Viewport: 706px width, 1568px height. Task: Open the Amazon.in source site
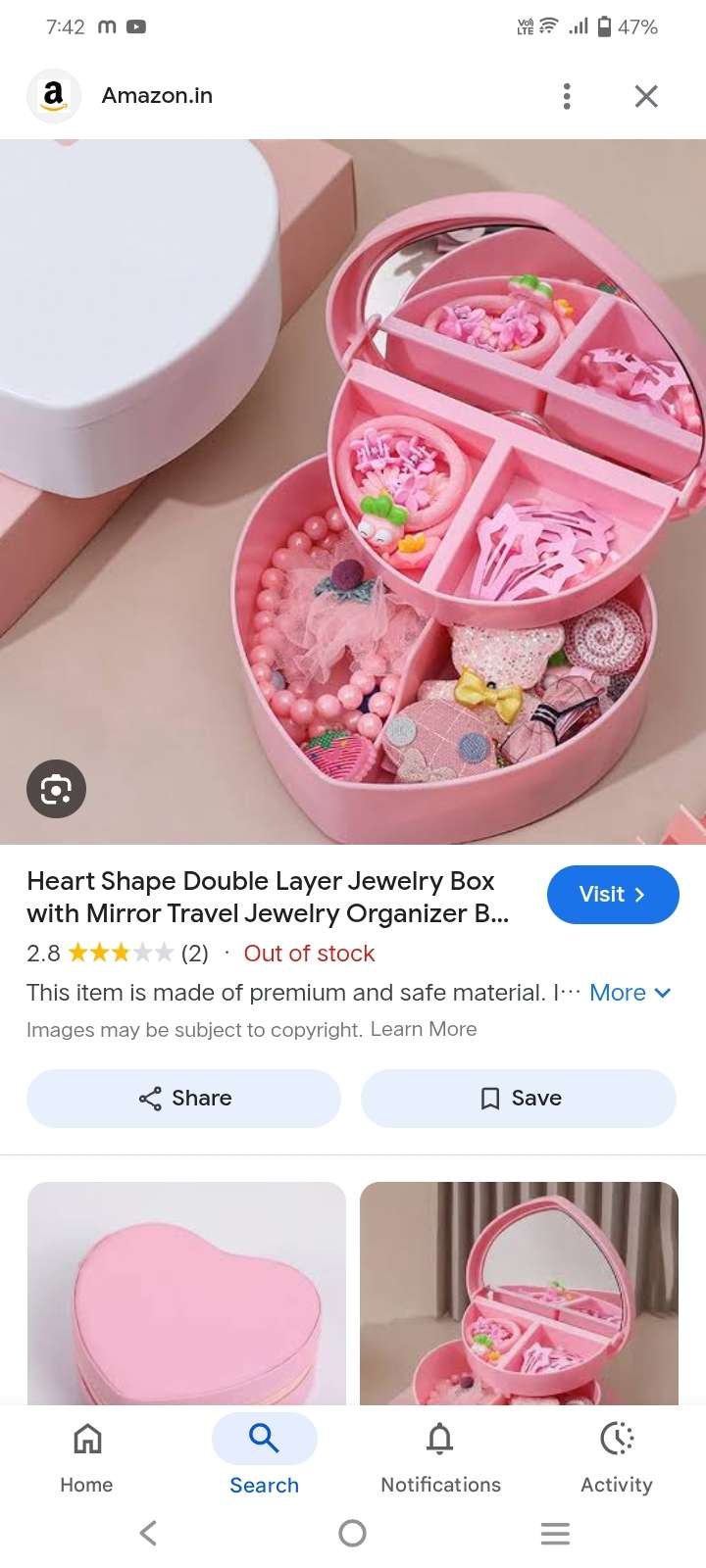157,96
